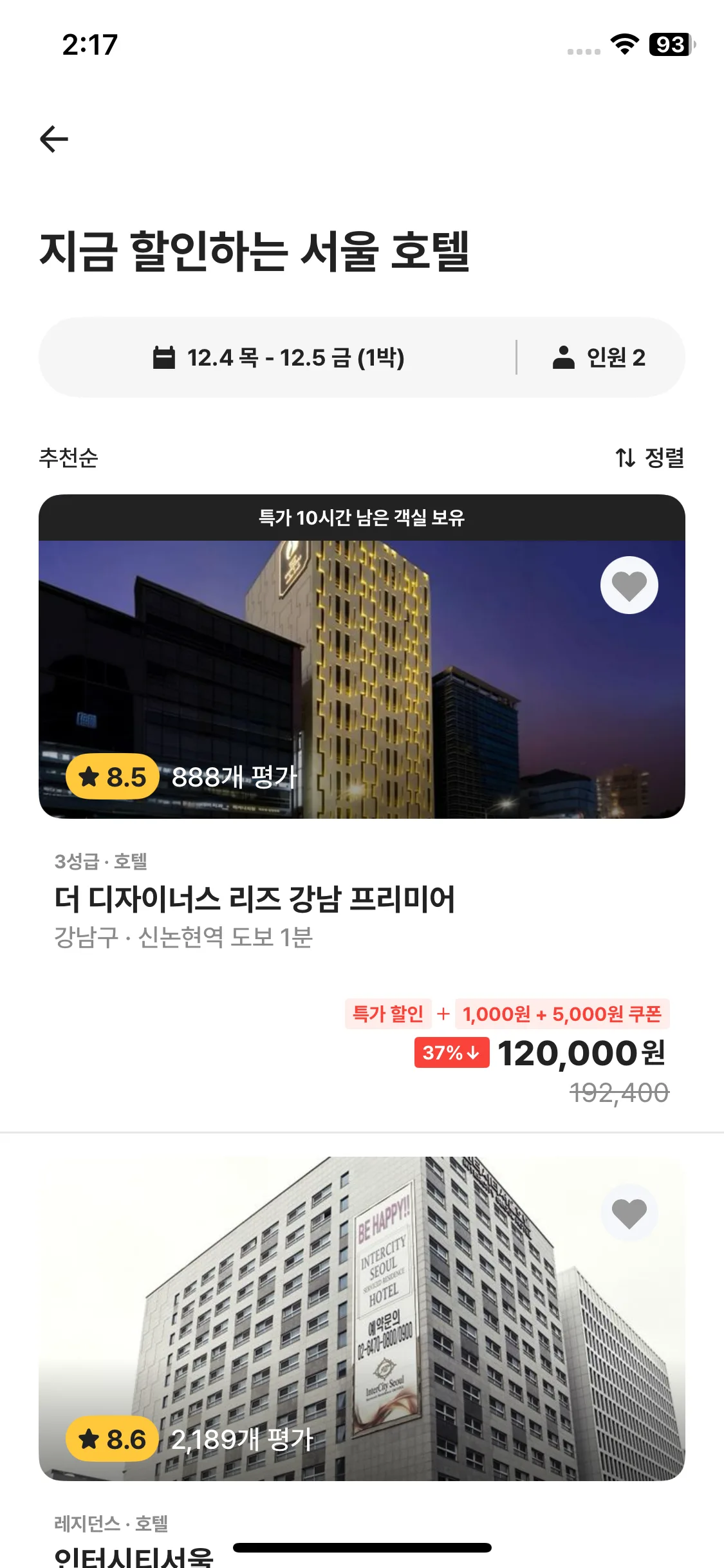The height and width of the screenshot is (1568, 724).
Task: Open the 더 디자이너스 리즈 강남 프리미어 hotel card
Action: tap(254, 899)
